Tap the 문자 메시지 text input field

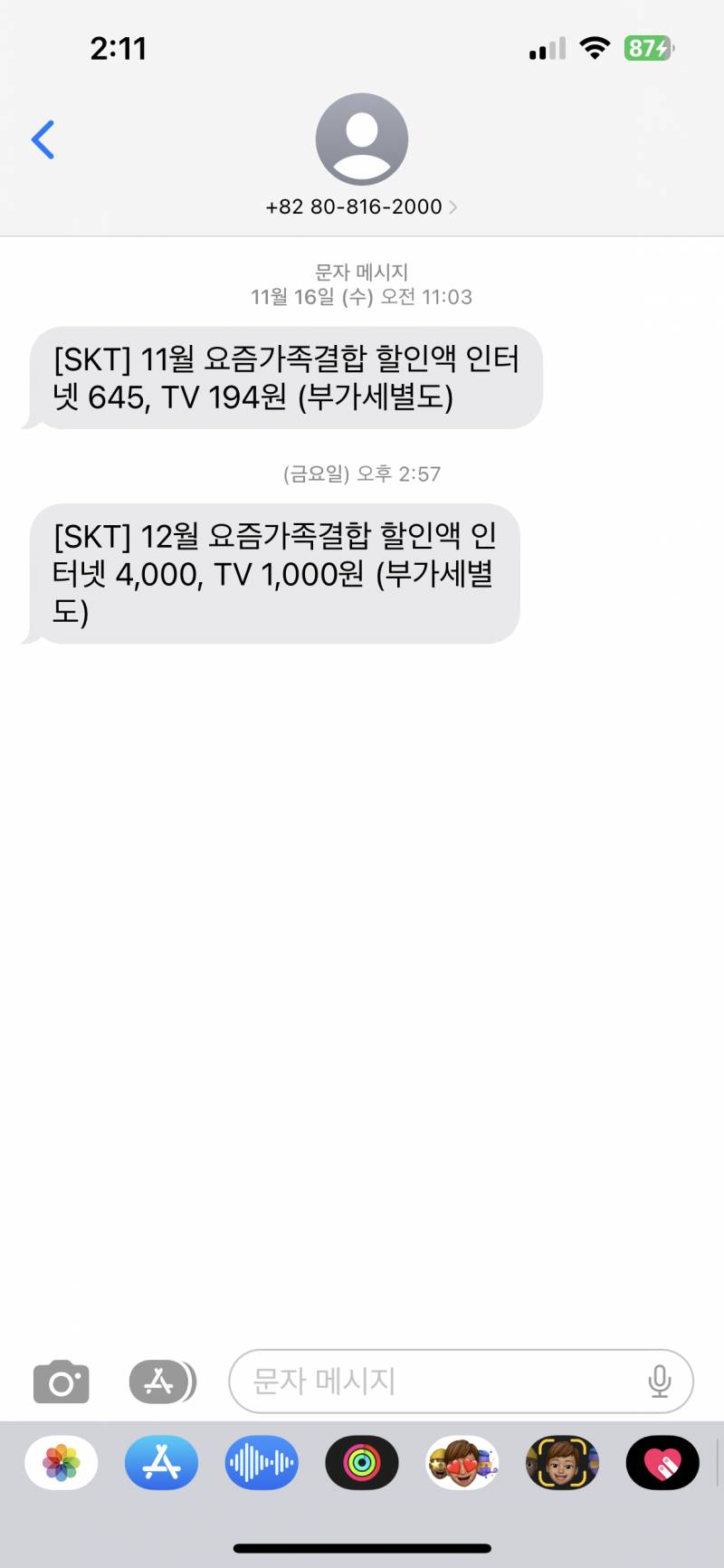pyautogui.click(x=407, y=1381)
